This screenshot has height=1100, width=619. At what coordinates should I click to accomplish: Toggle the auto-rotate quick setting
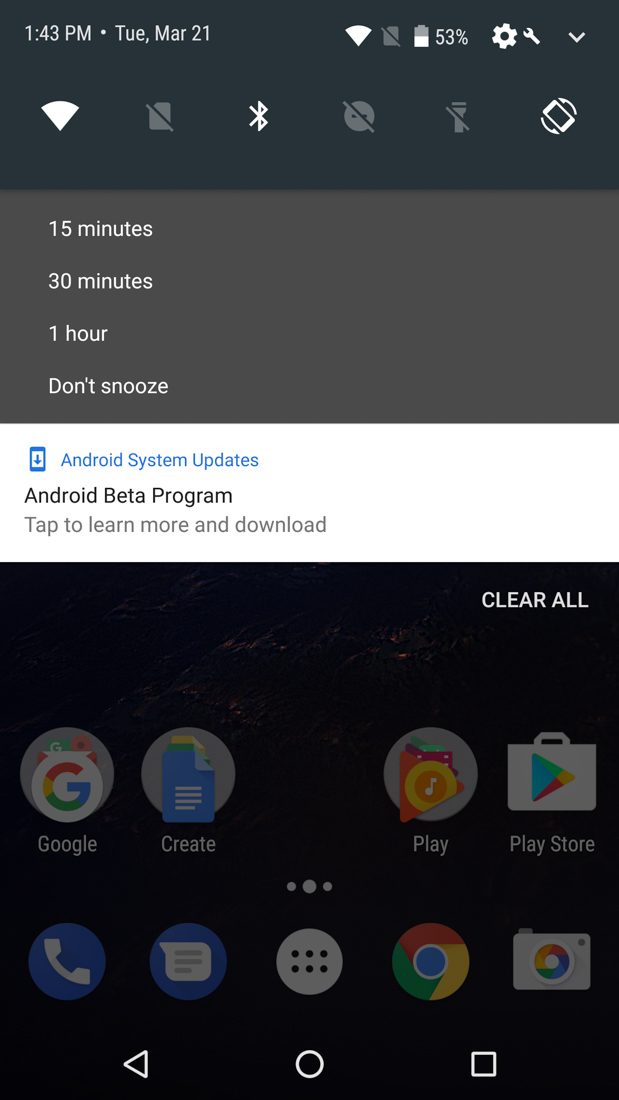click(558, 116)
